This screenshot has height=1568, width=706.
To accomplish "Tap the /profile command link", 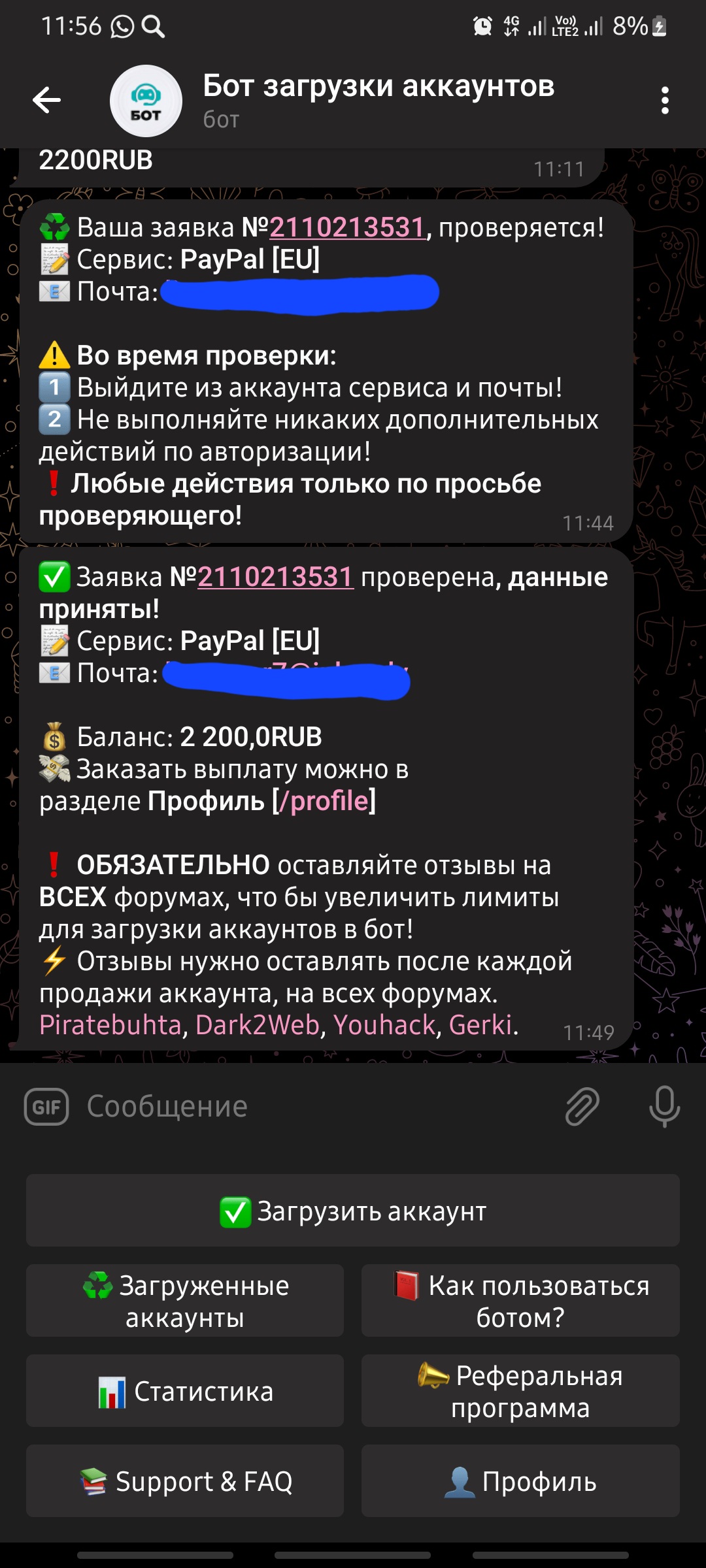I will pyautogui.click(x=324, y=801).
